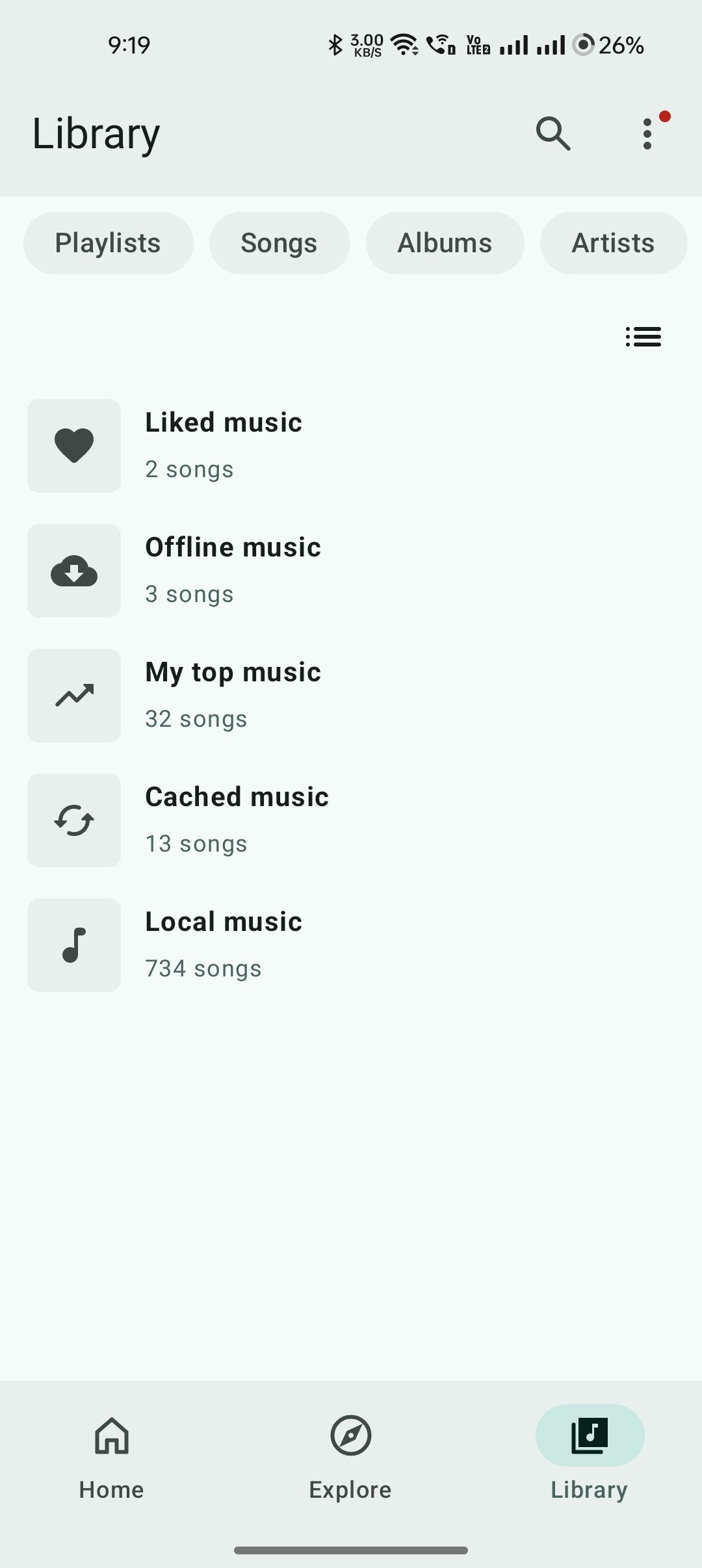This screenshot has width=702, height=1568.
Task: Show the Albums chip view
Action: pyautogui.click(x=445, y=243)
